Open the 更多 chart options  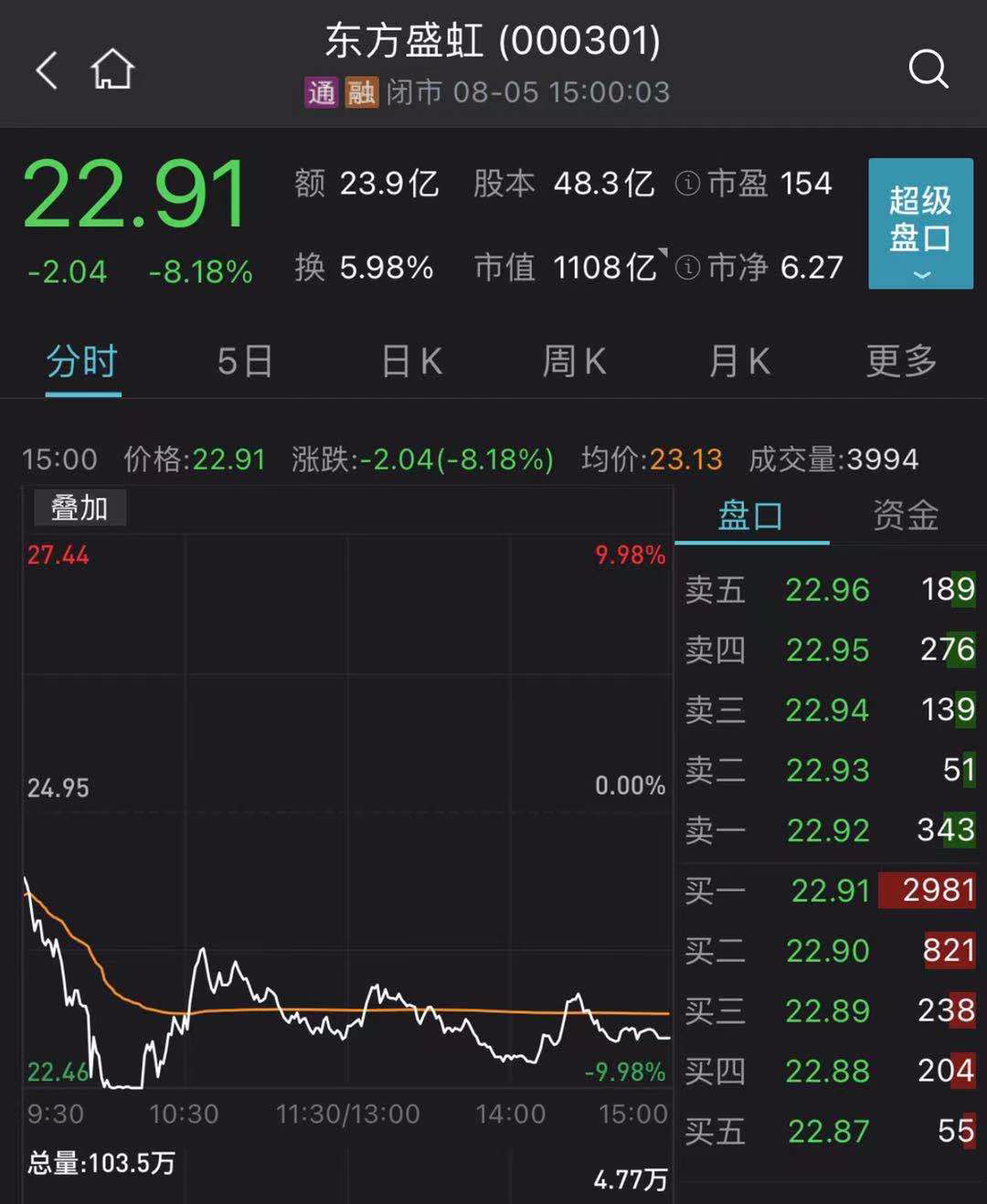(x=901, y=362)
